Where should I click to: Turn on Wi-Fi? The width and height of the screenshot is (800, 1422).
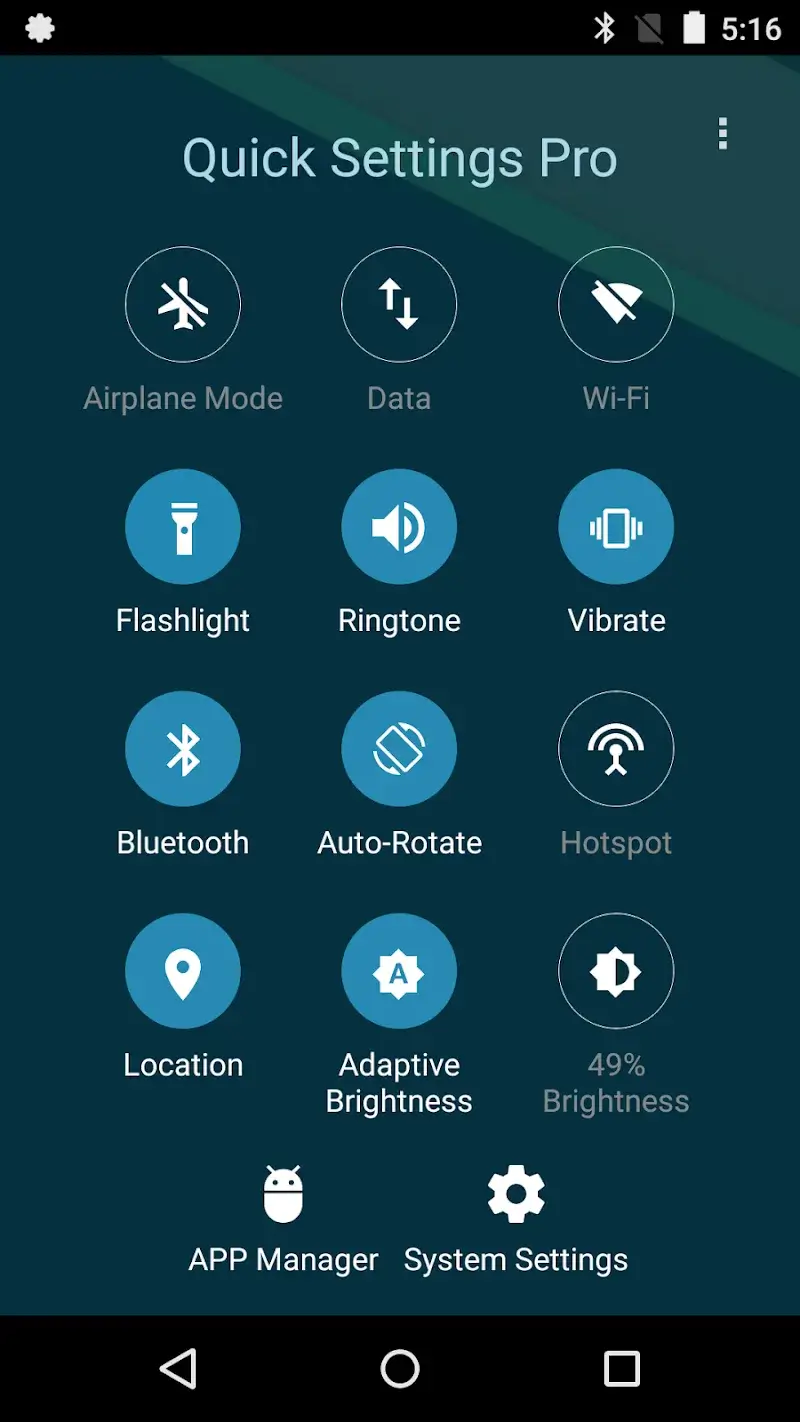point(616,304)
